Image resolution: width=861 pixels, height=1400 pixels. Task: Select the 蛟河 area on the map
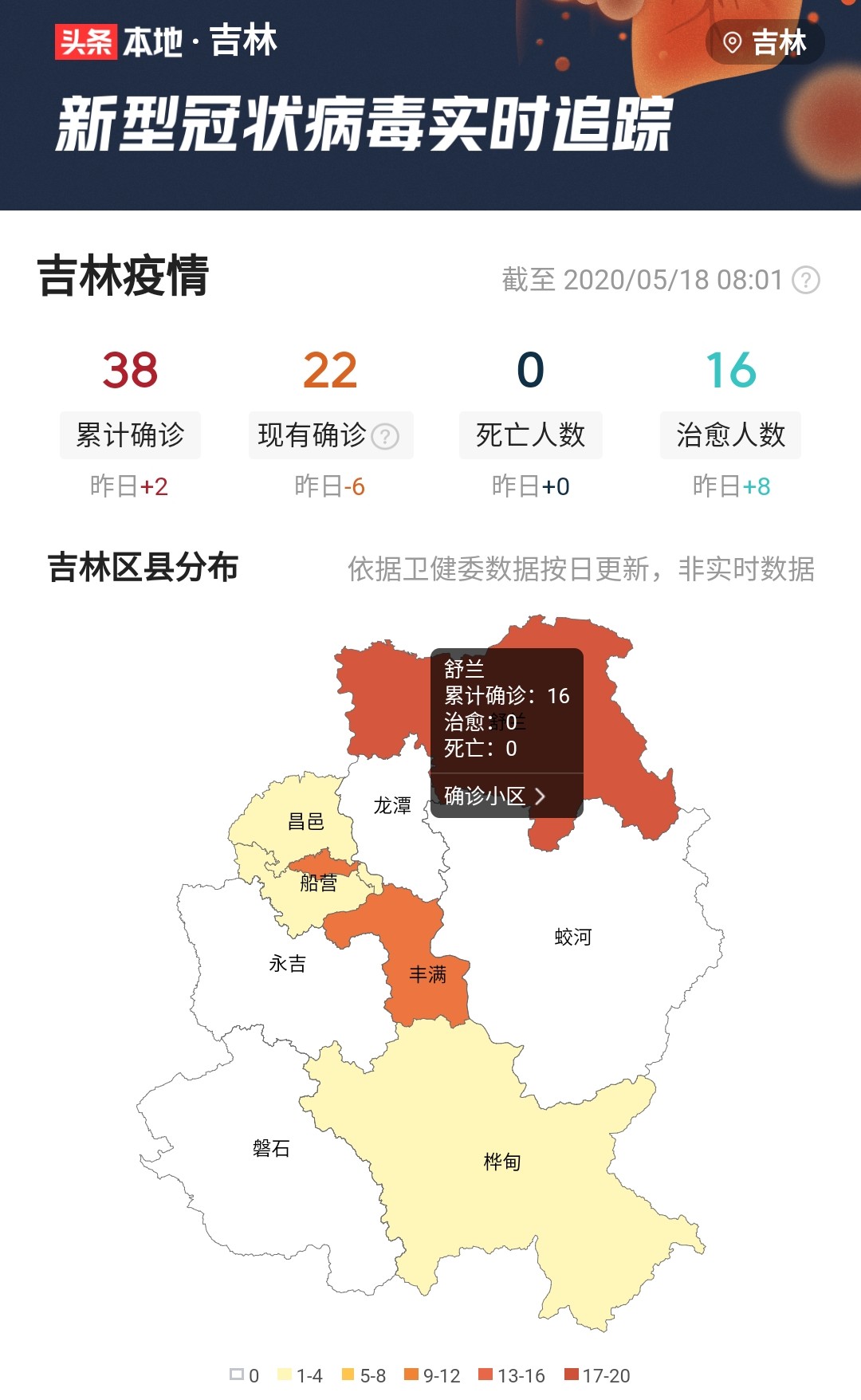[x=573, y=937]
